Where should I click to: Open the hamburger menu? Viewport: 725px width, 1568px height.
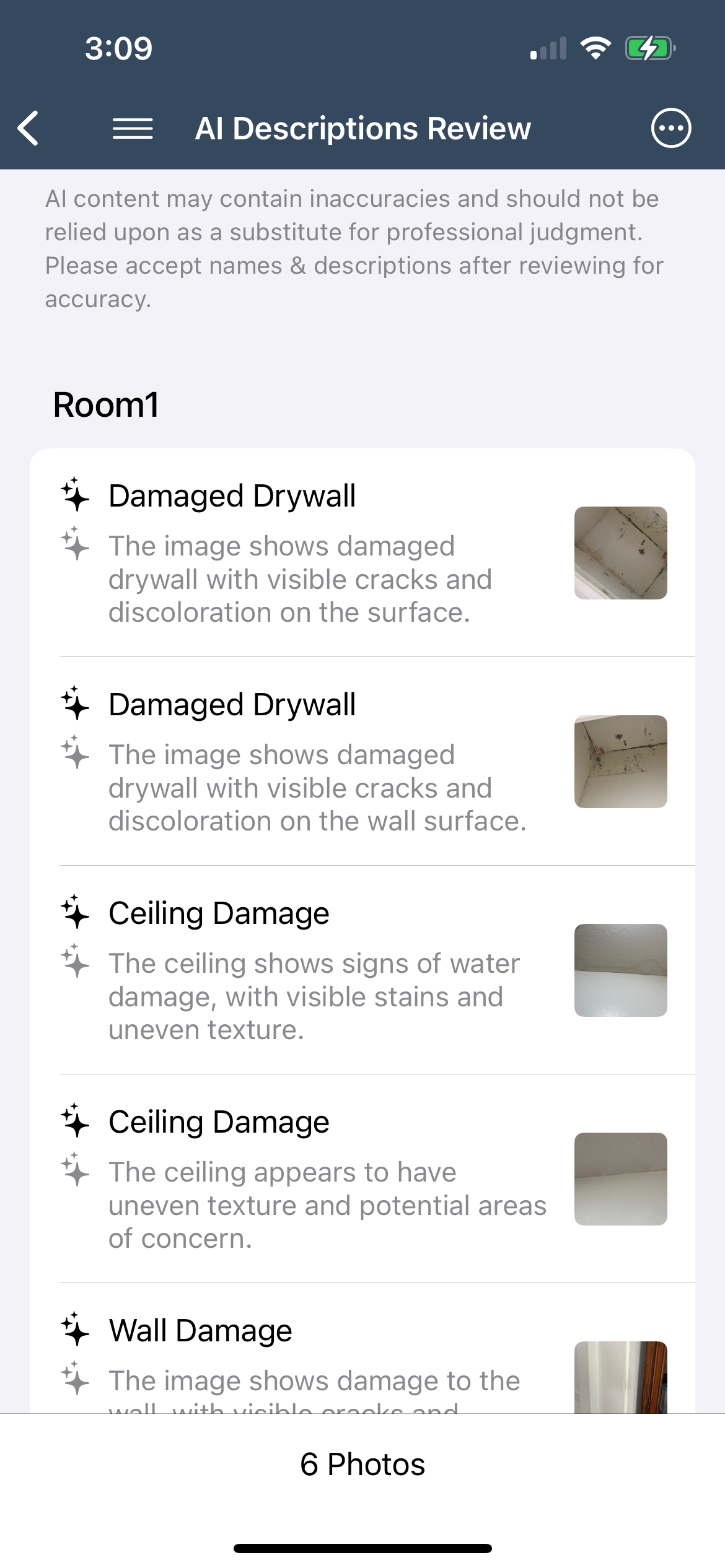coord(133,128)
